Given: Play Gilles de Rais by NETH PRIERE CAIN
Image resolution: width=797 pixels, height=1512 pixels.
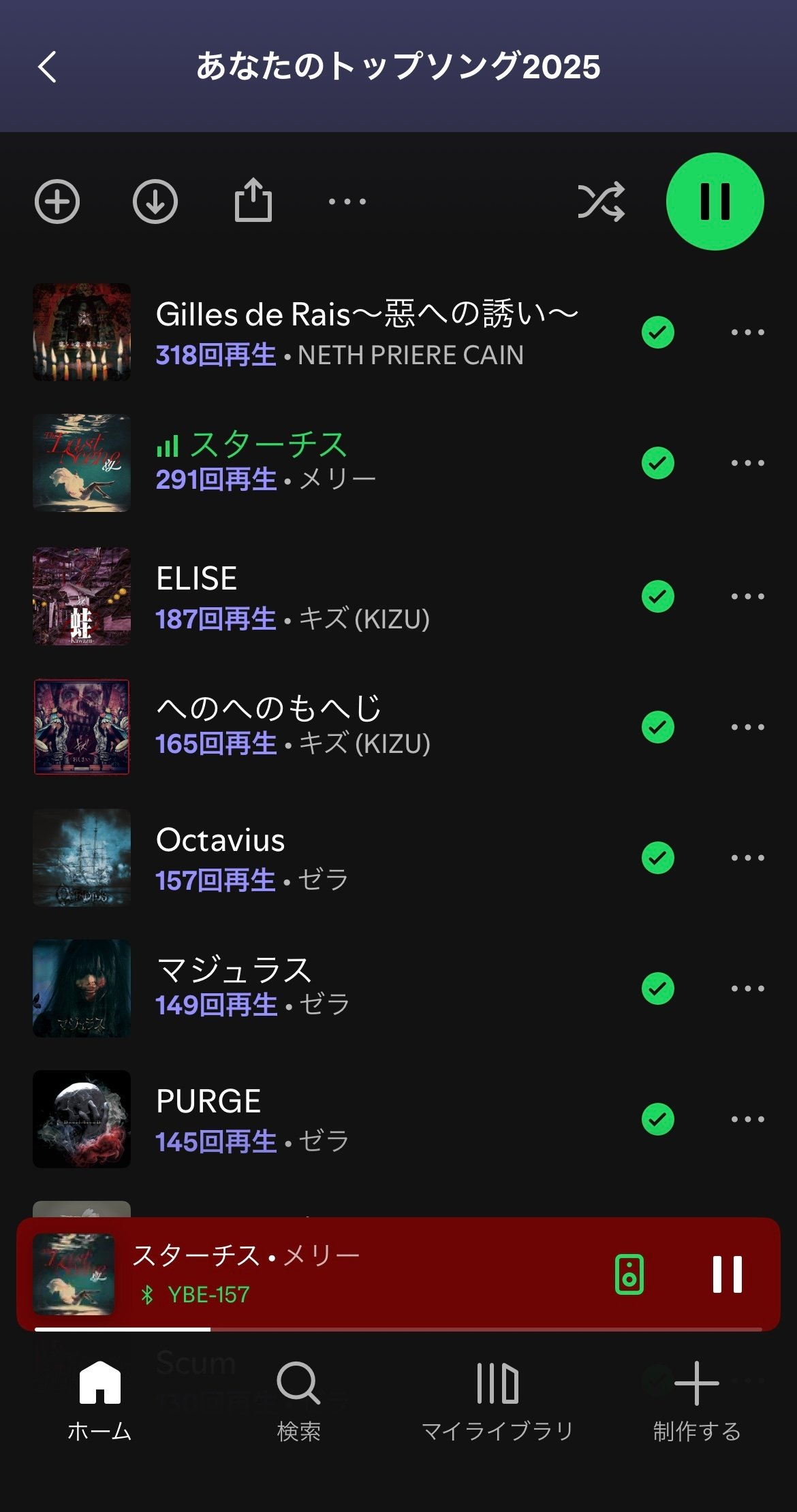Looking at the screenshot, I should coord(366,332).
